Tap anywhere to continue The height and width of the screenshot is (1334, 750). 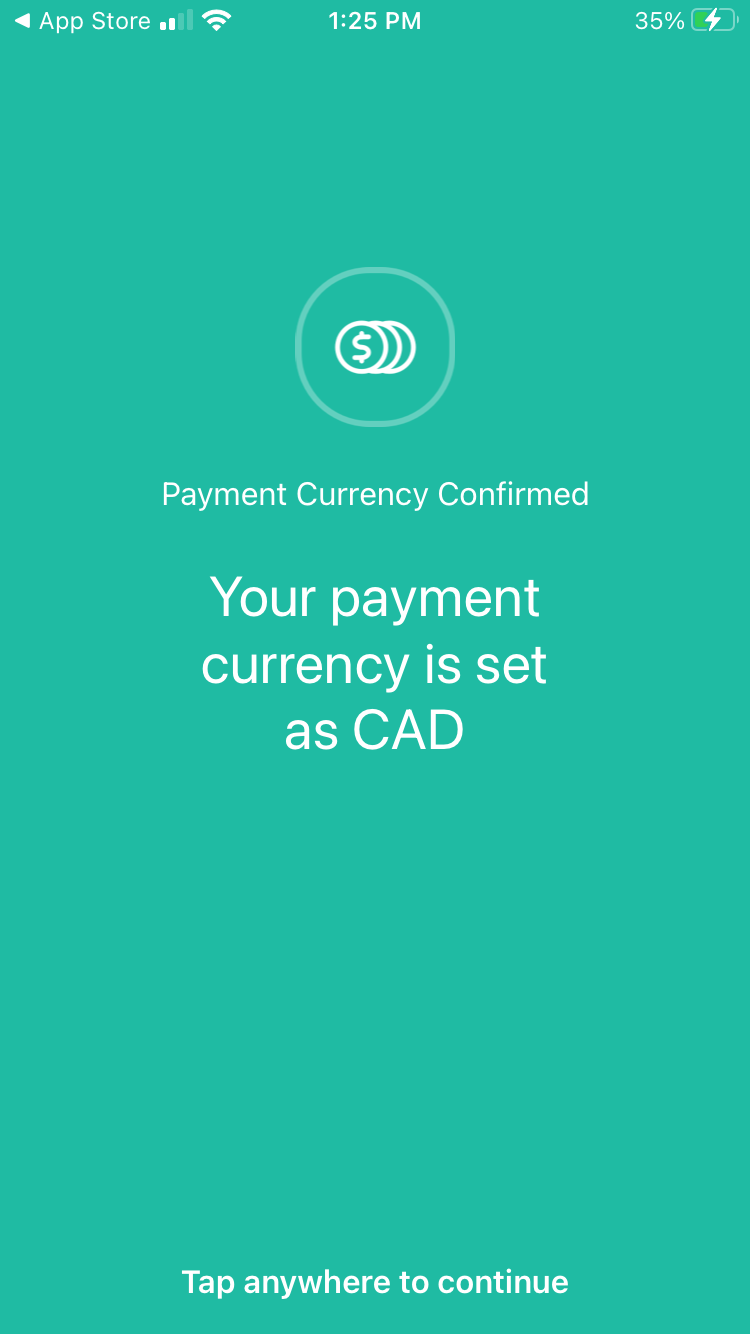375,1282
